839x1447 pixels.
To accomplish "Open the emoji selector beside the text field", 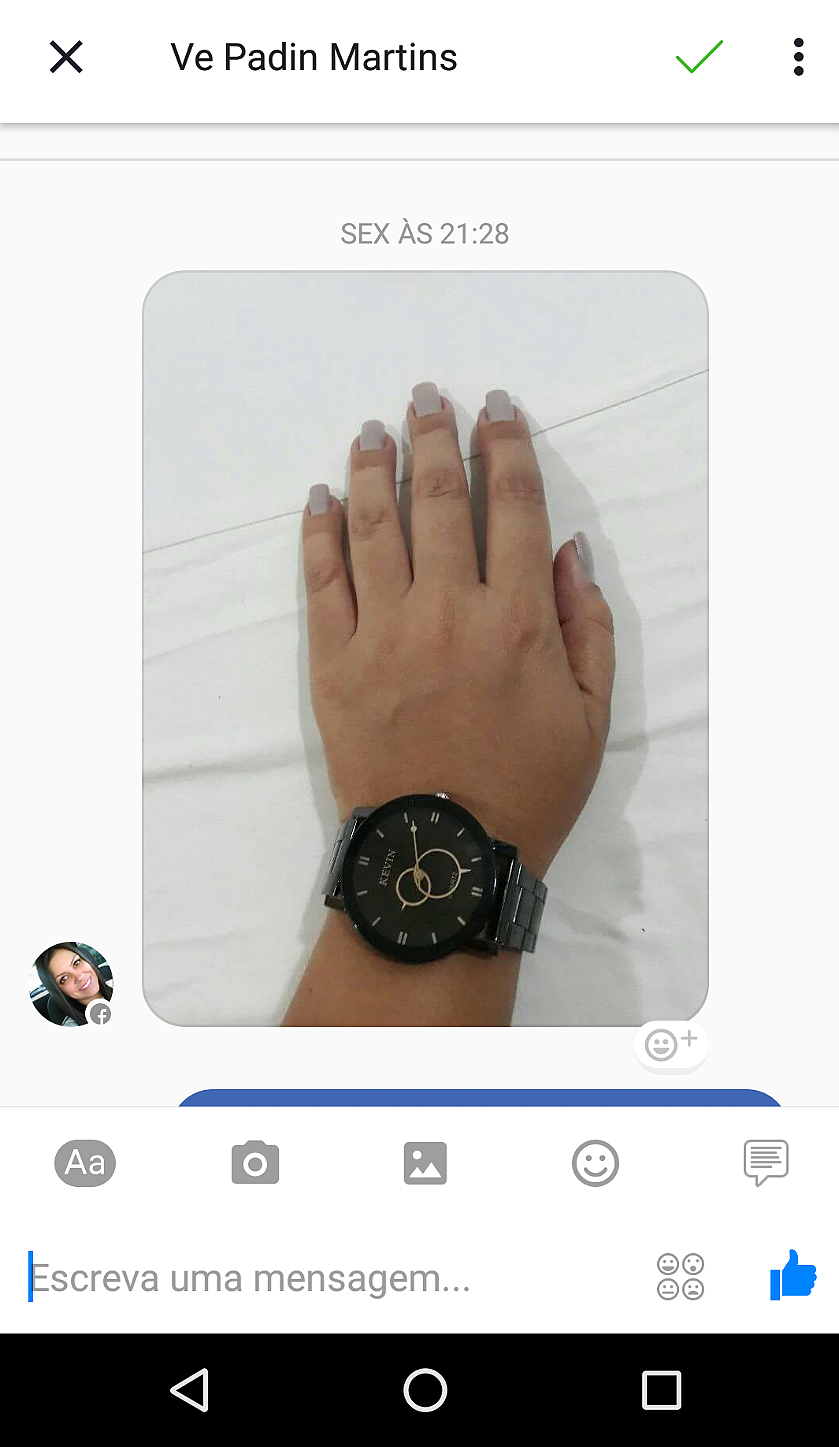I will [680, 1277].
